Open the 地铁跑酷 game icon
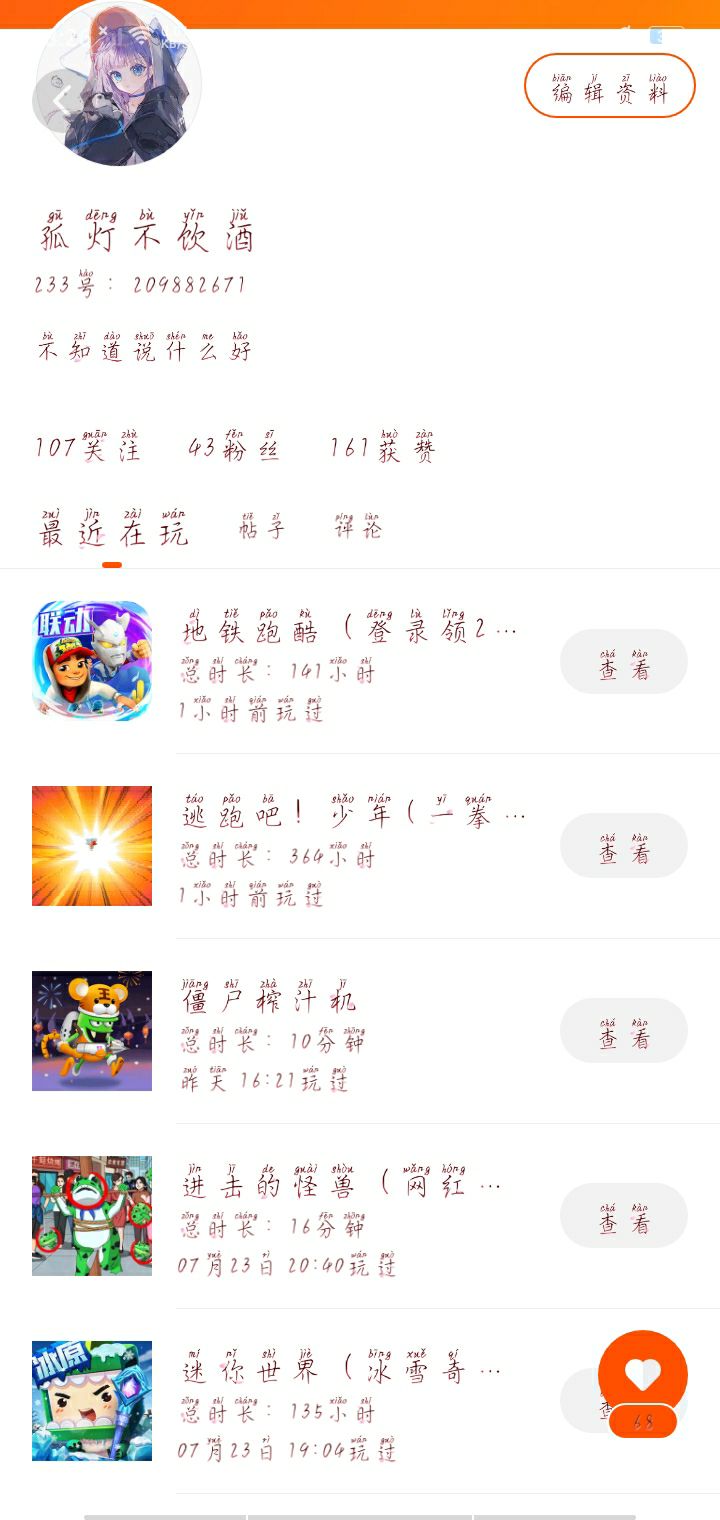 point(92,661)
